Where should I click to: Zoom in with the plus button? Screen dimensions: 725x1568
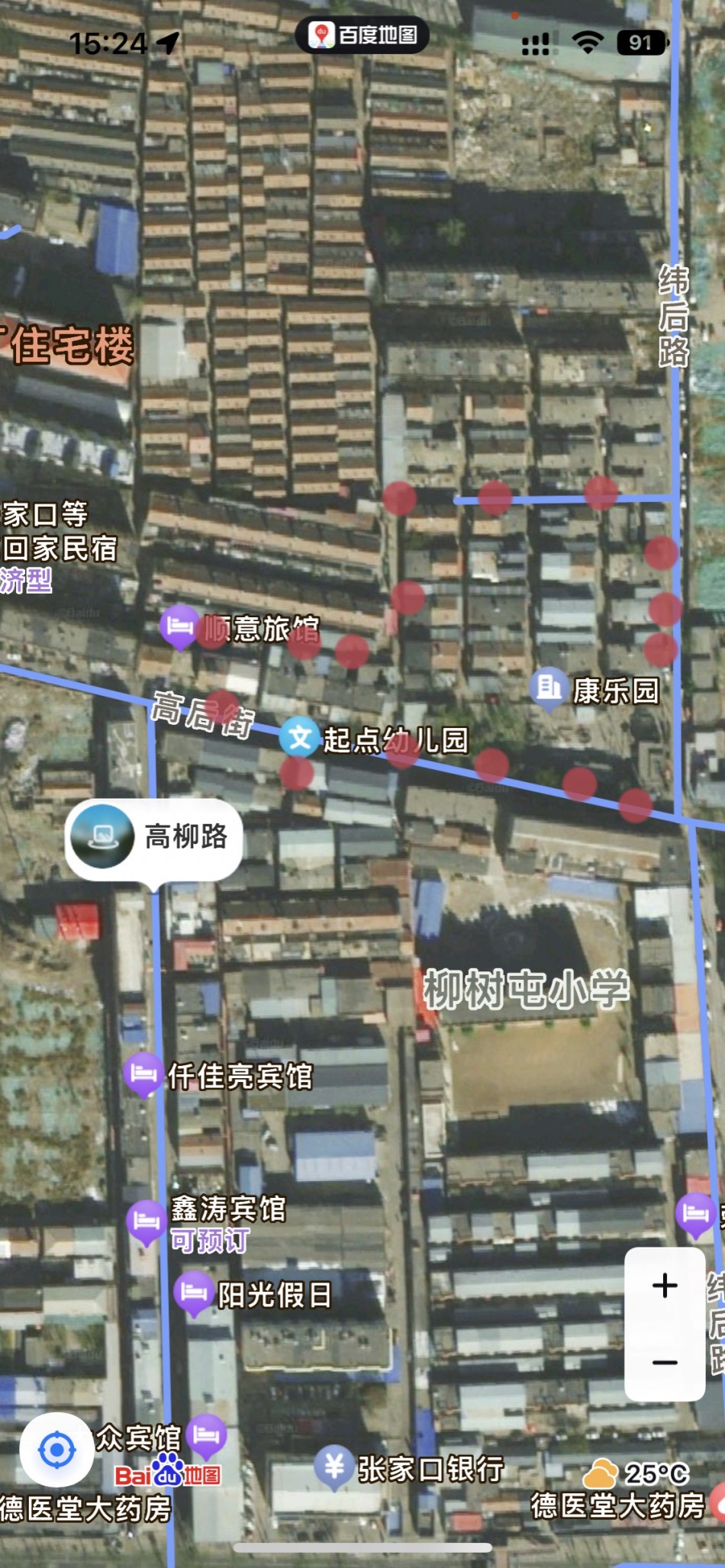pyautogui.click(x=665, y=1286)
